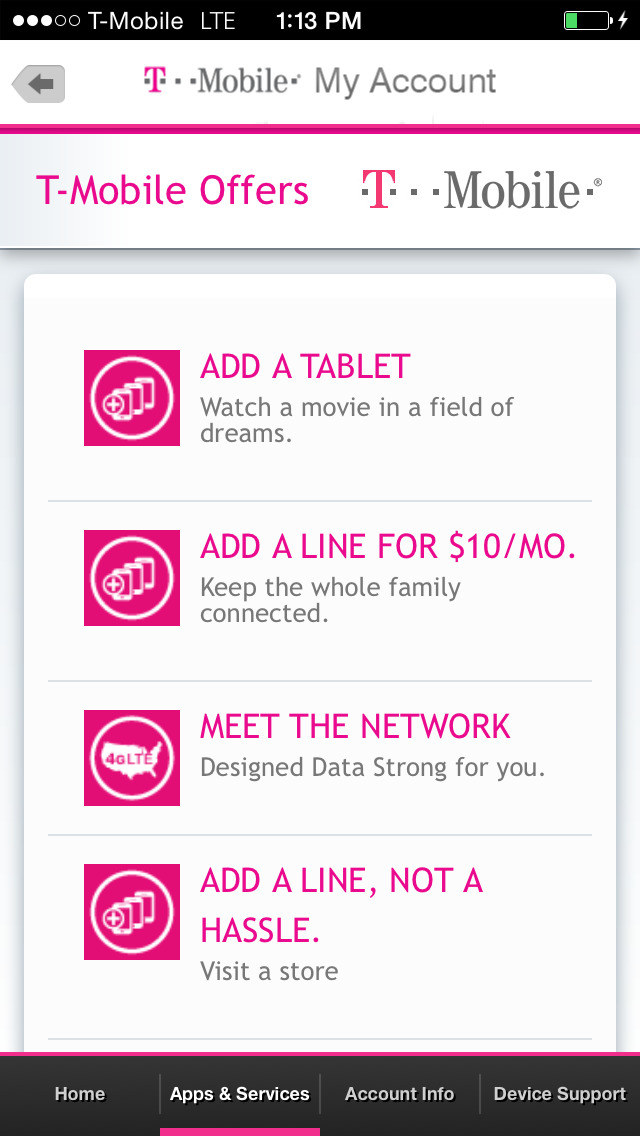Switch to the Home tab

tap(80, 1094)
